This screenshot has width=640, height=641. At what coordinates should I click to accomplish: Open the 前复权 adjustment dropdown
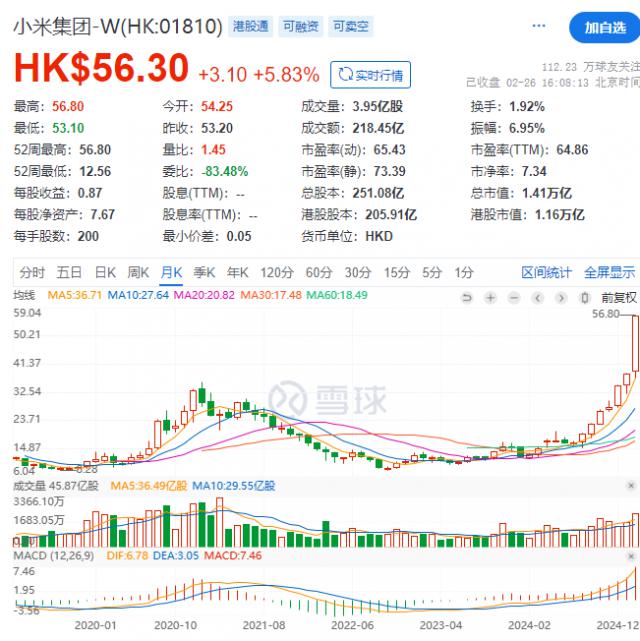tap(618, 297)
